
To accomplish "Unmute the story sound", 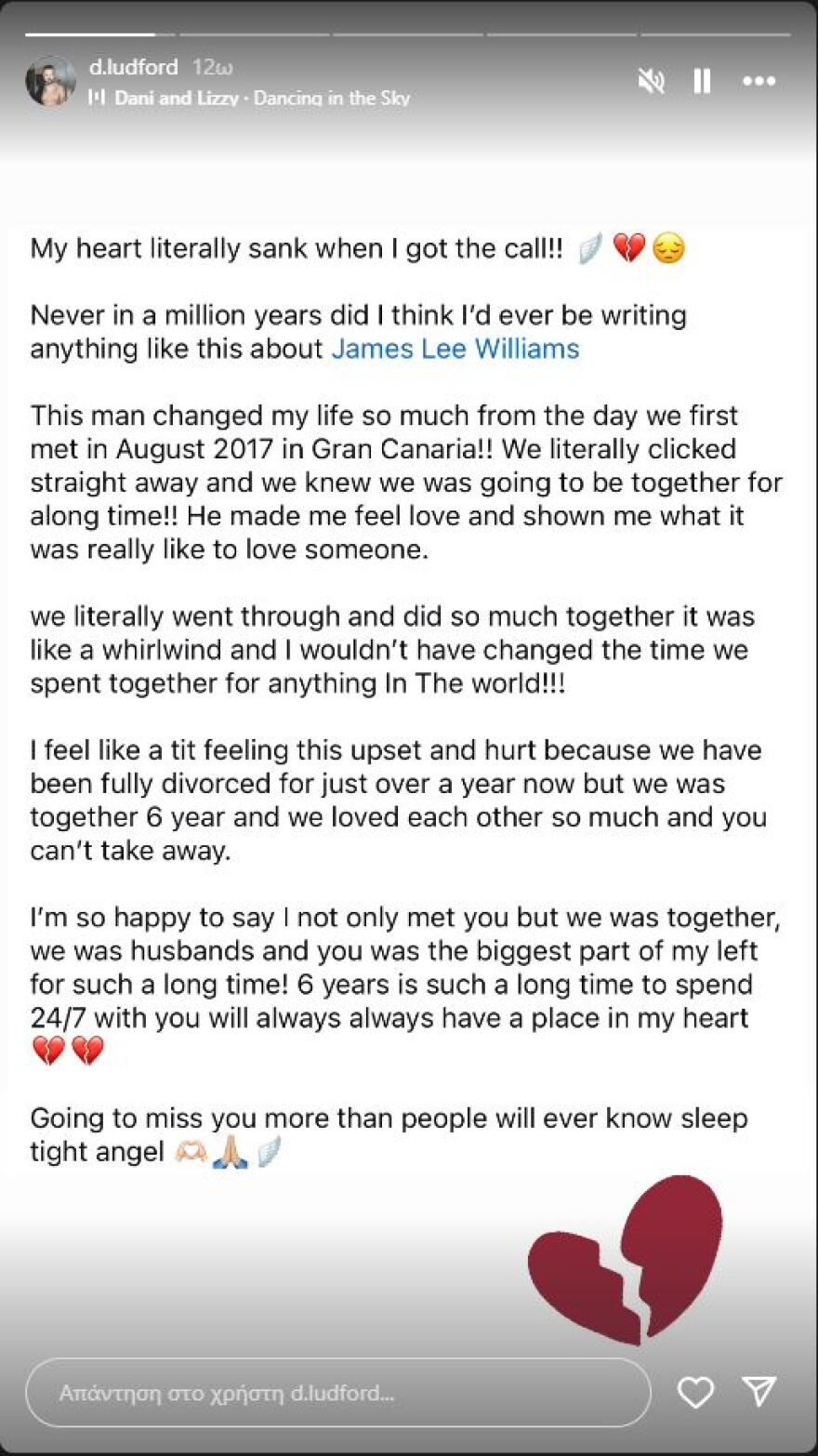I will [651, 82].
